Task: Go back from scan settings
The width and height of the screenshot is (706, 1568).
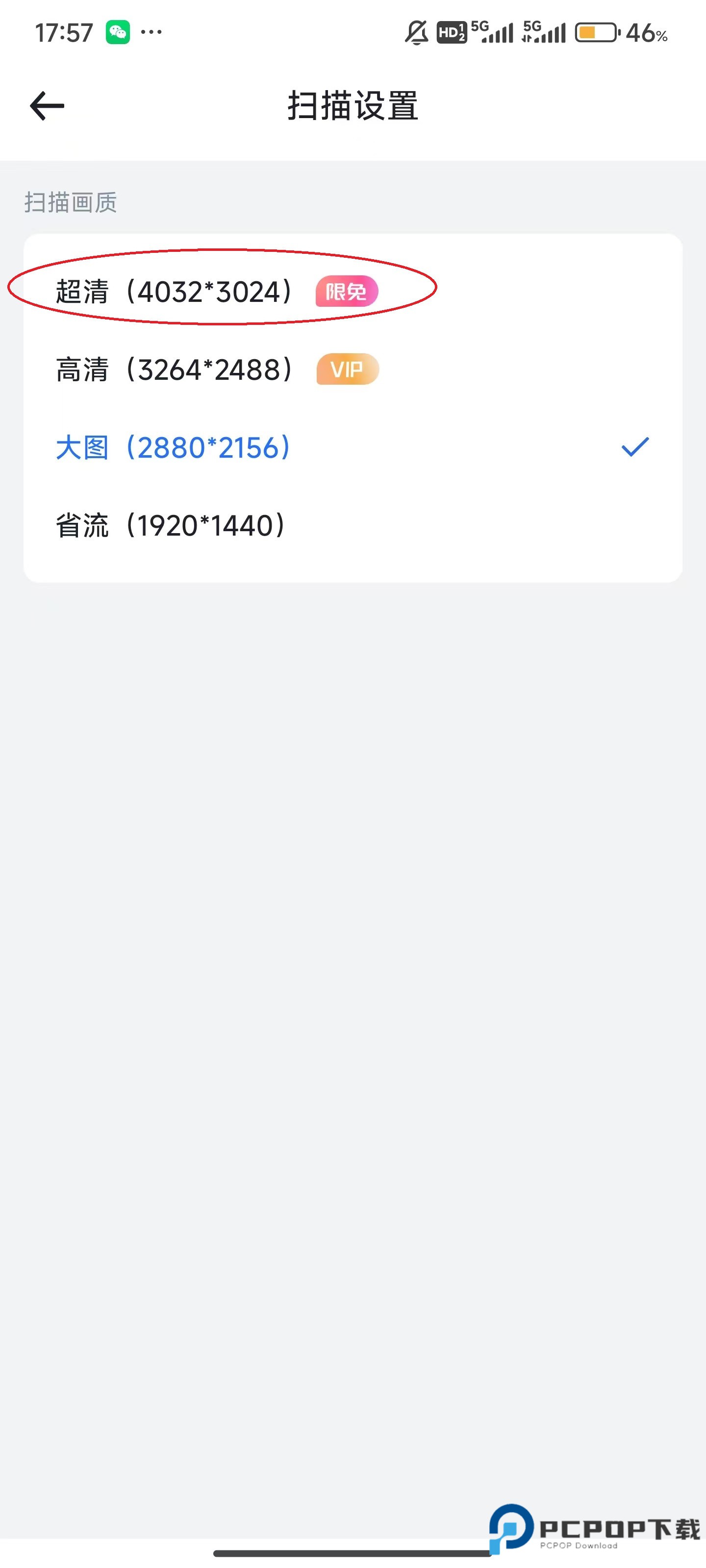Action: (x=47, y=106)
